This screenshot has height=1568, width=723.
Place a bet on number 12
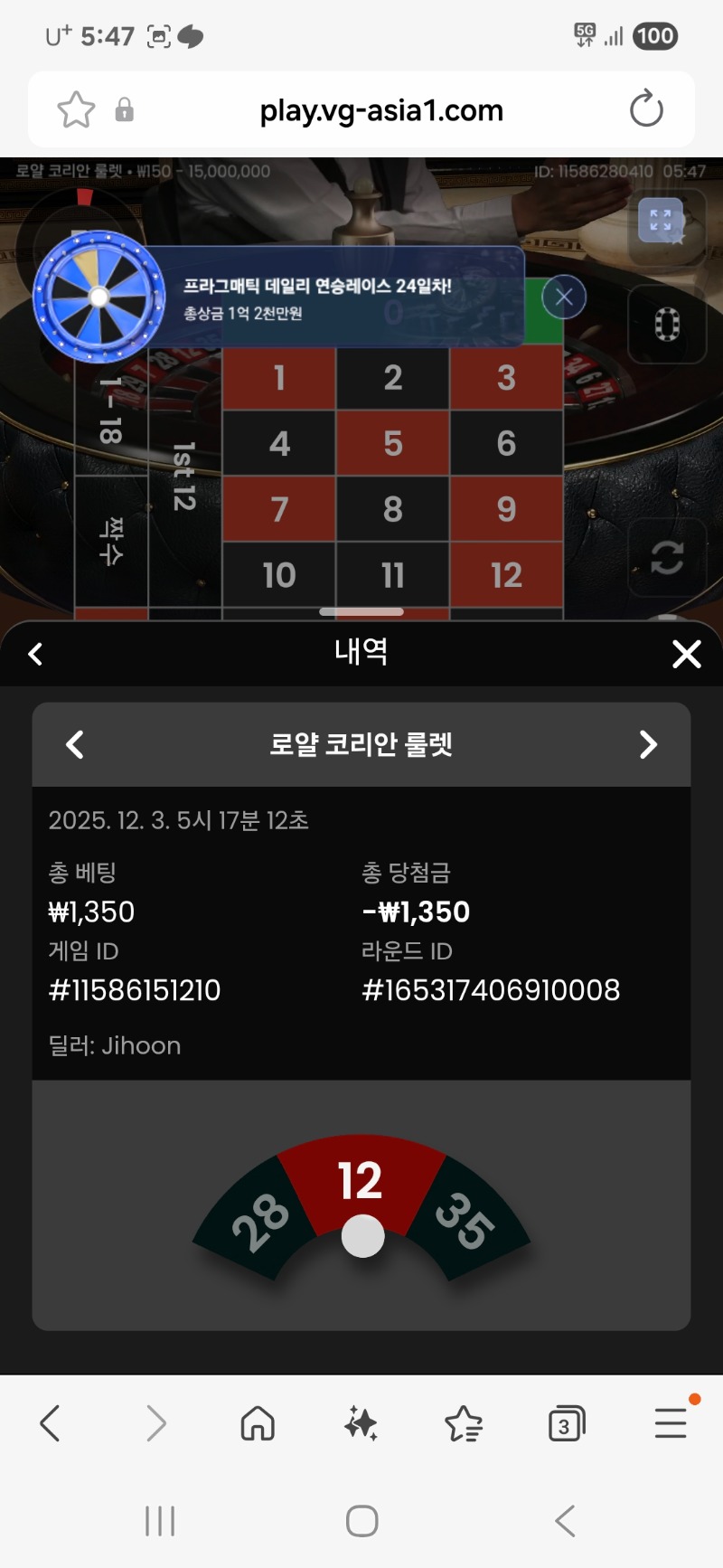pos(506,574)
